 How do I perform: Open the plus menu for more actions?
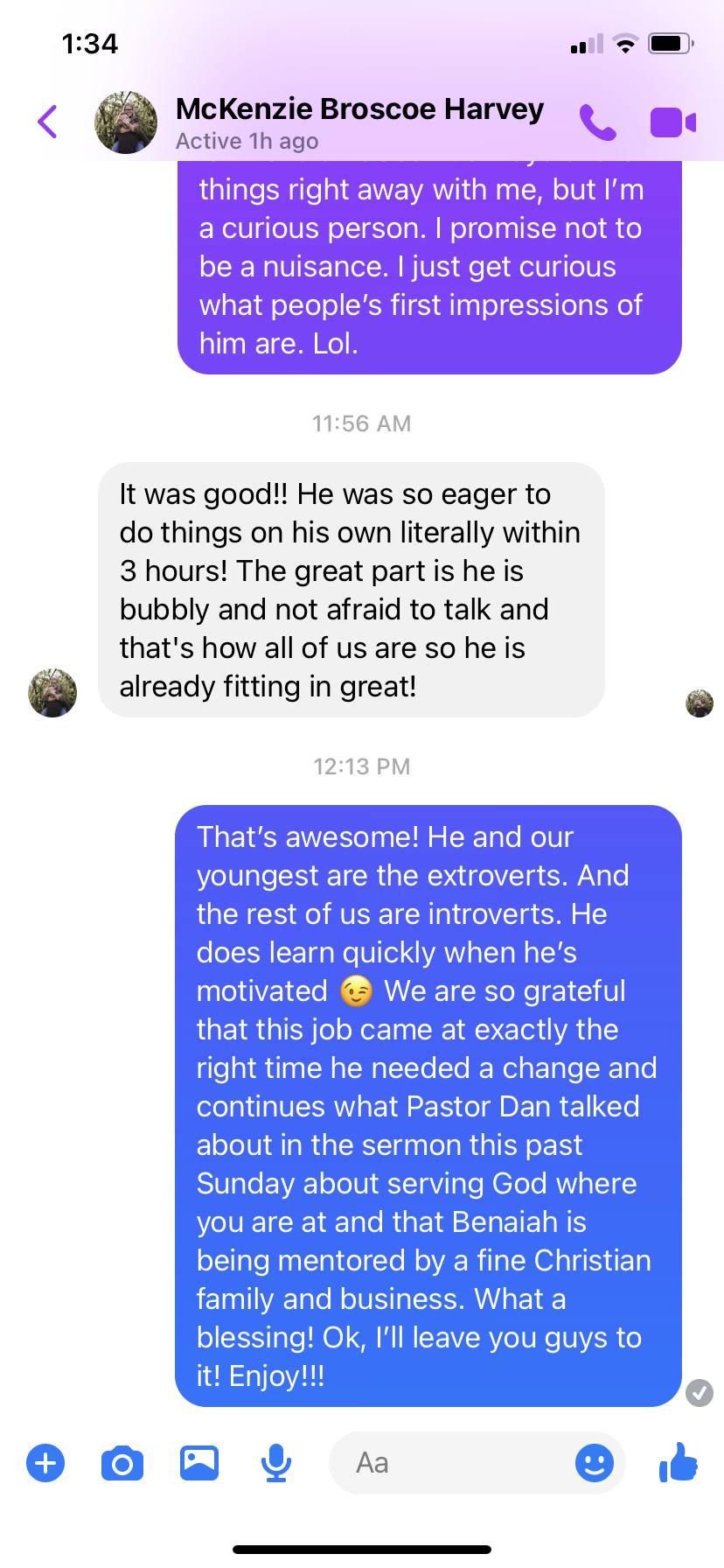[45, 1463]
